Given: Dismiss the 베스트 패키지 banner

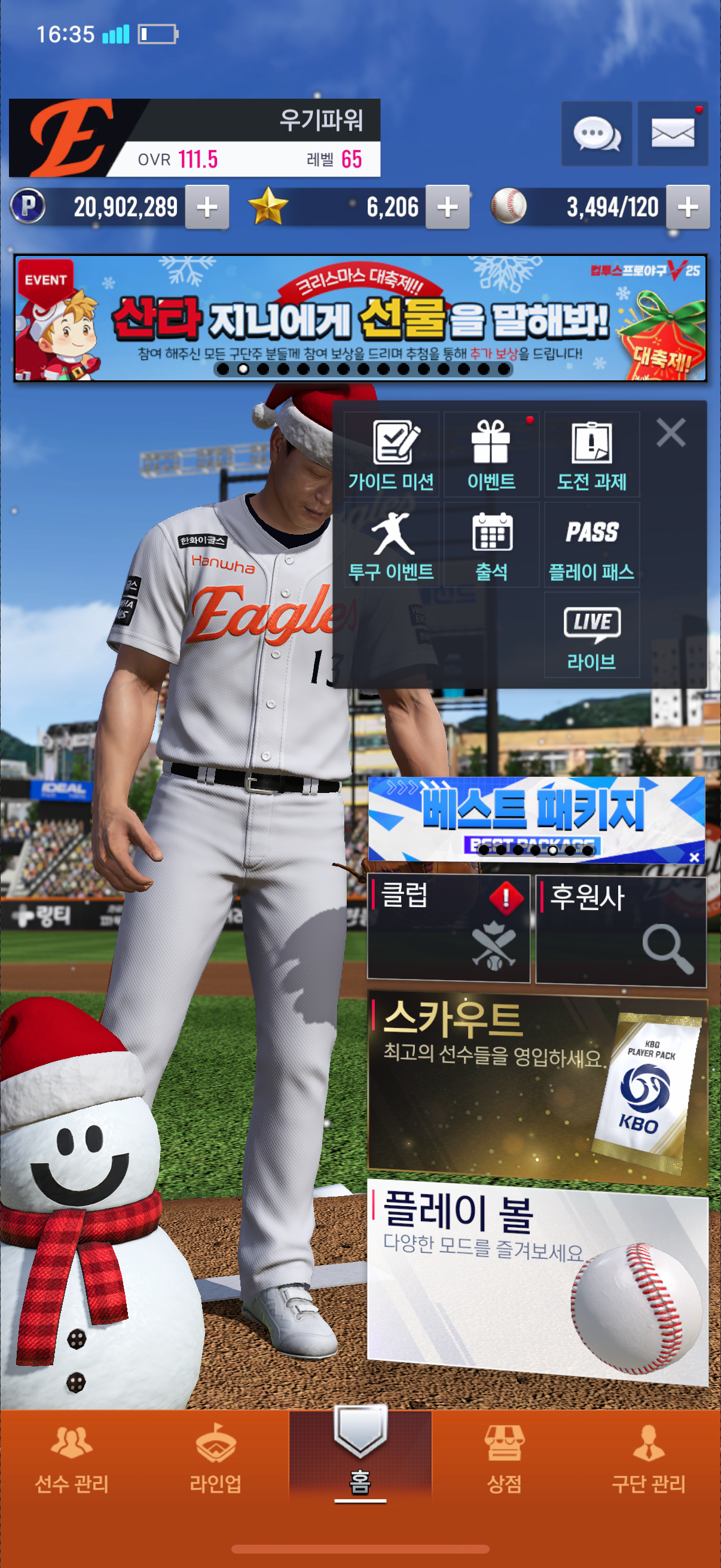Looking at the screenshot, I should point(694,857).
